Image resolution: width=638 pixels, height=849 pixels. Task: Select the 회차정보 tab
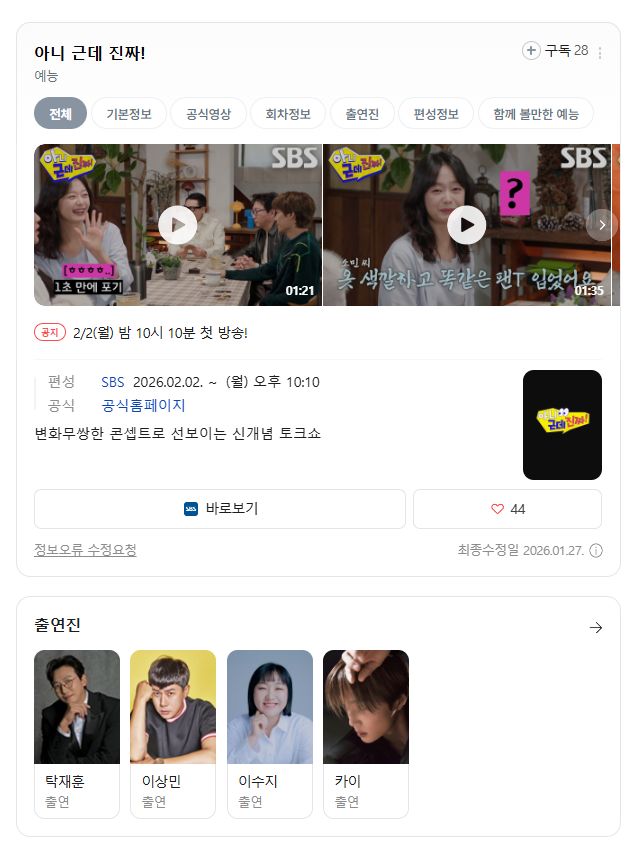288,114
